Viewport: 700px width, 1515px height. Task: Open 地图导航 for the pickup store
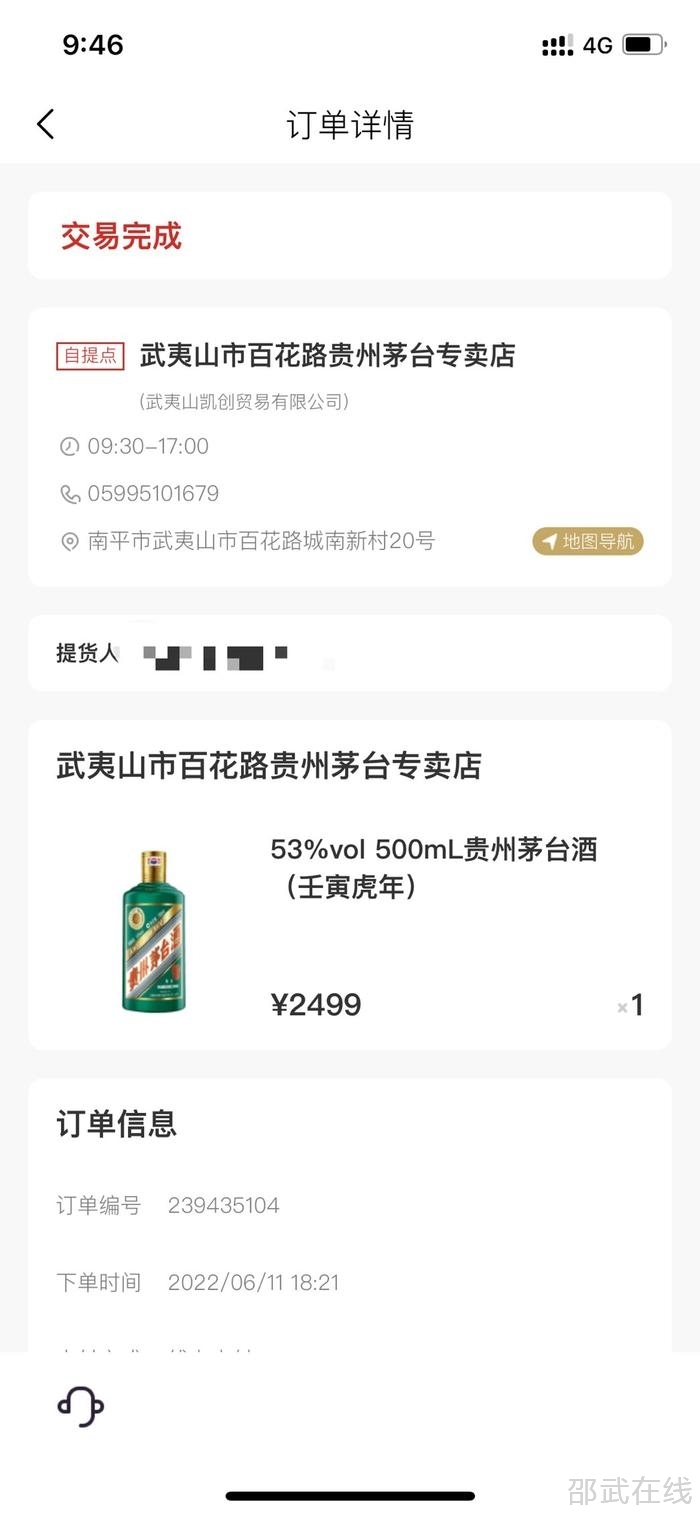[588, 542]
